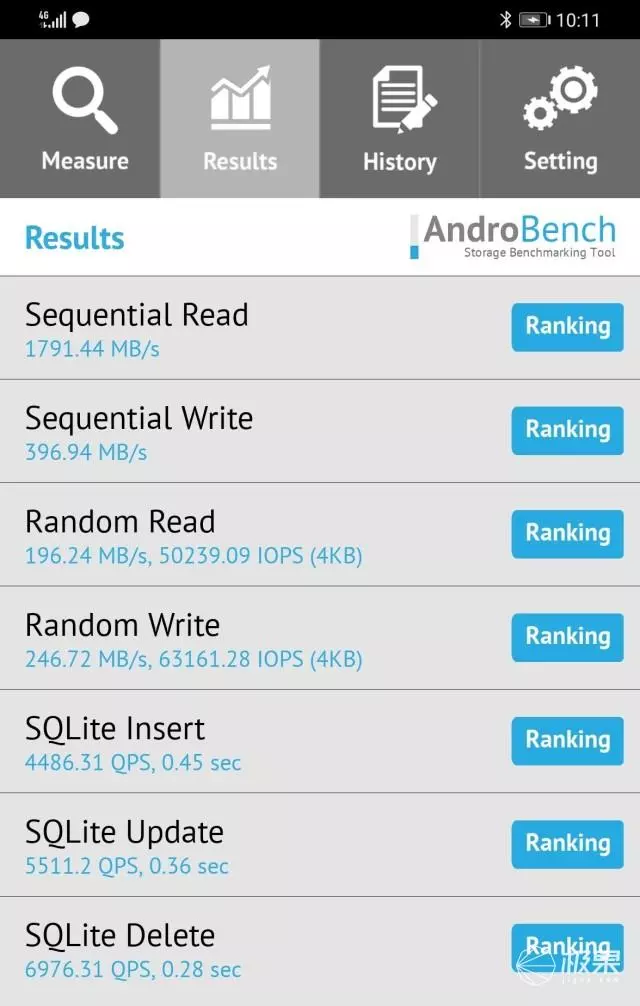View Ranking for SQLite Delete
640x1006 pixels.
tap(567, 946)
